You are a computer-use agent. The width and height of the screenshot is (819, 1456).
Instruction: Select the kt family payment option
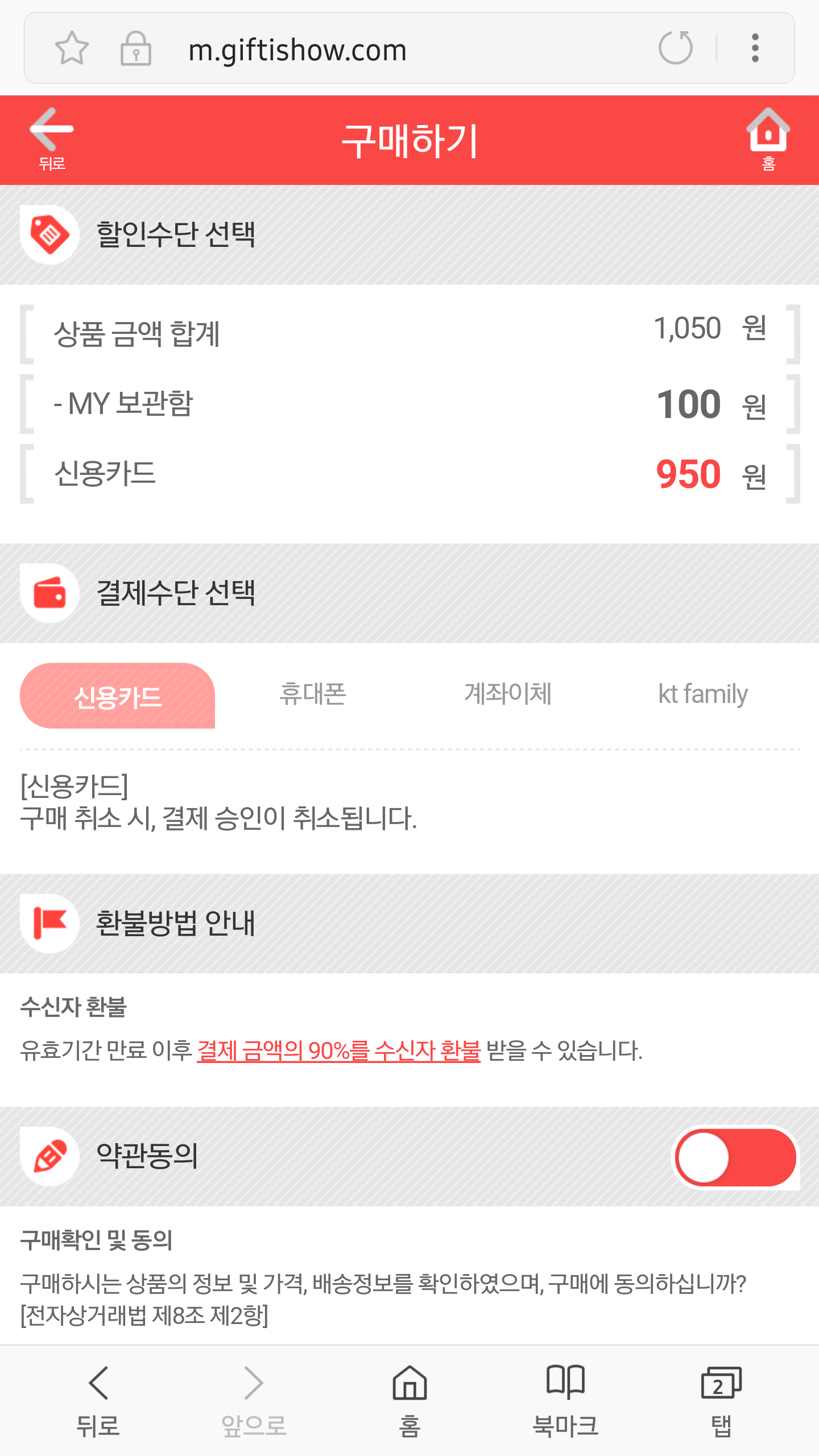pyautogui.click(x=702, y=694)
